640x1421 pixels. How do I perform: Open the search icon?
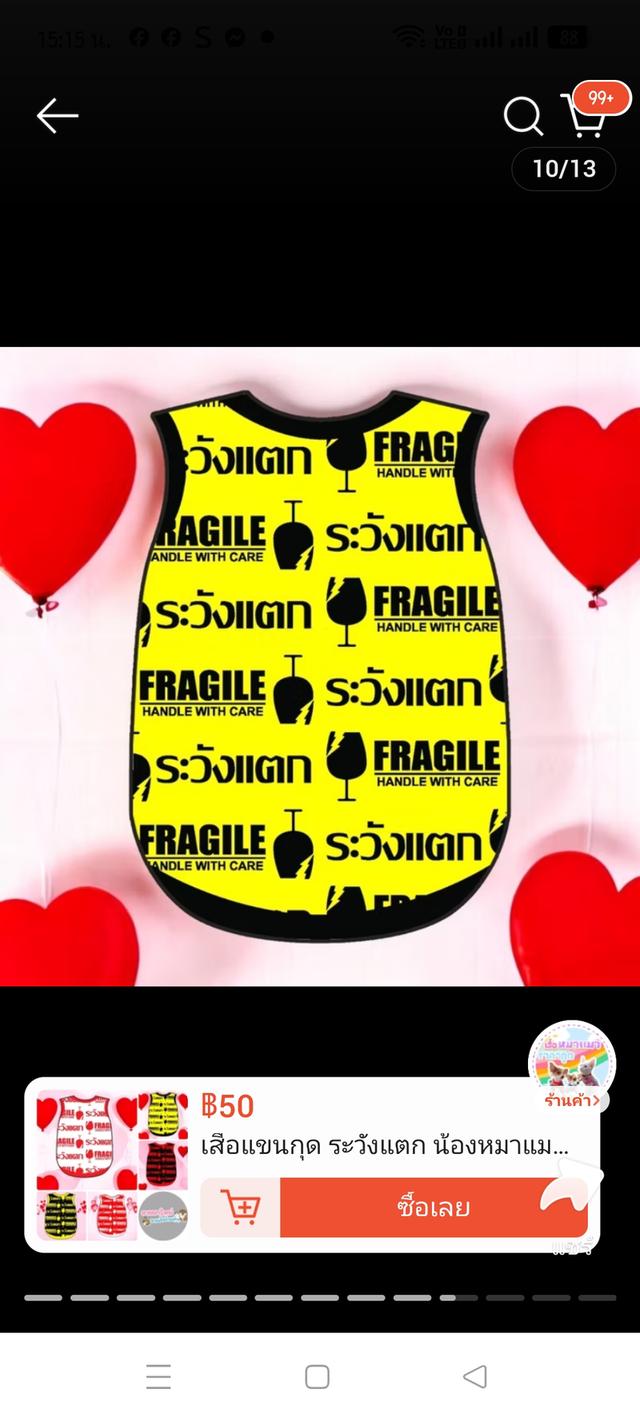point(522,117)
